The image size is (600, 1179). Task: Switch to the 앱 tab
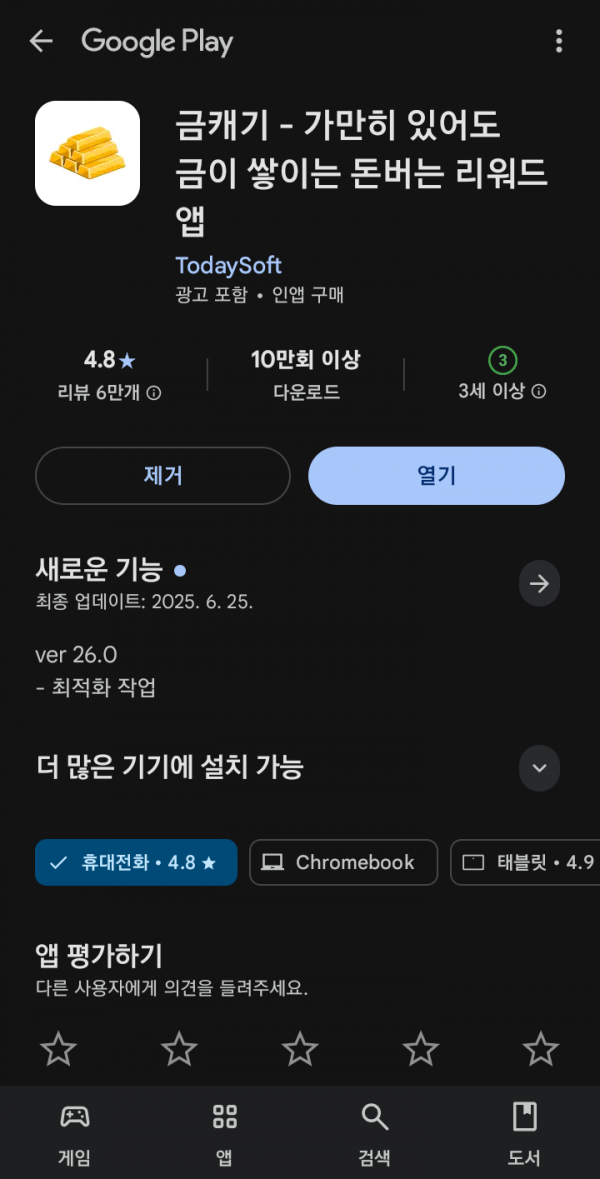225,1133
